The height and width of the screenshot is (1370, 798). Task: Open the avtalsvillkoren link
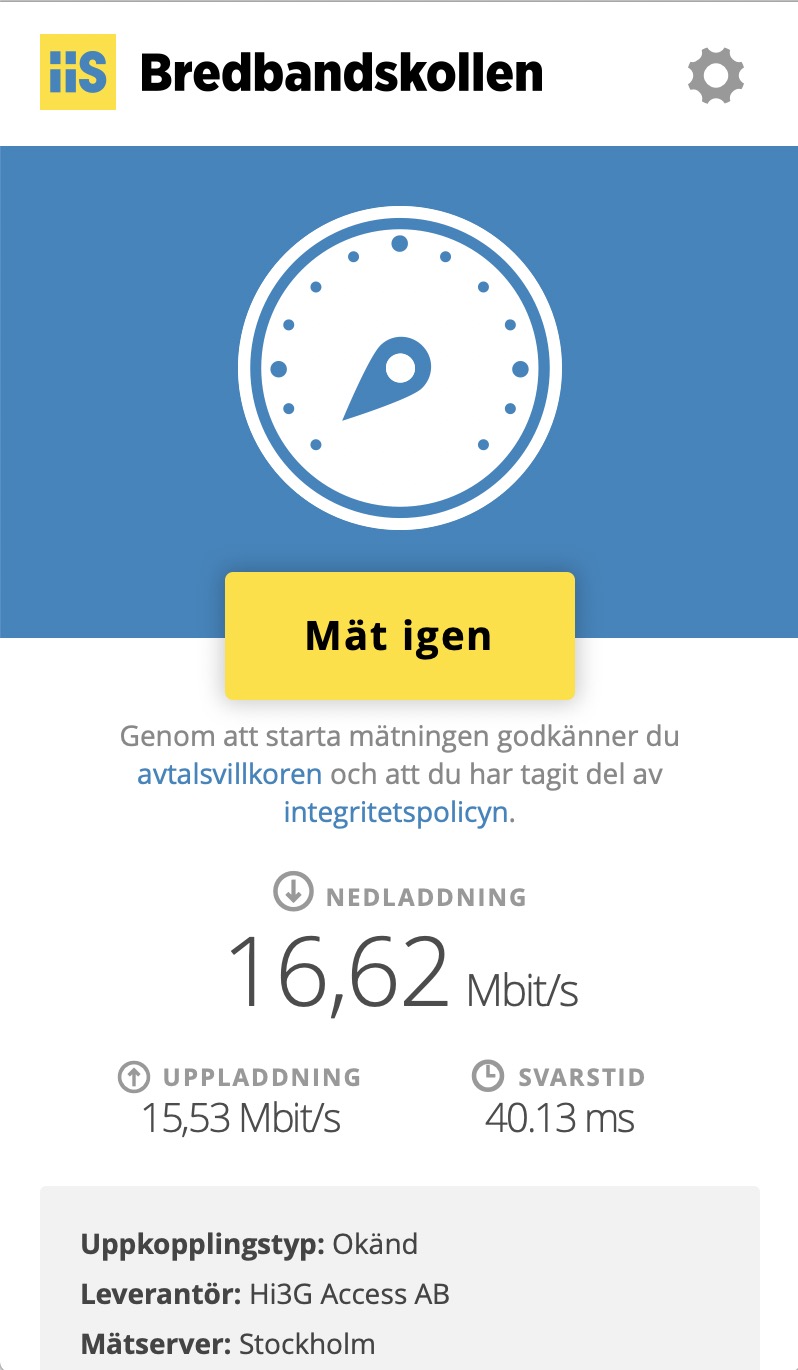230,774
